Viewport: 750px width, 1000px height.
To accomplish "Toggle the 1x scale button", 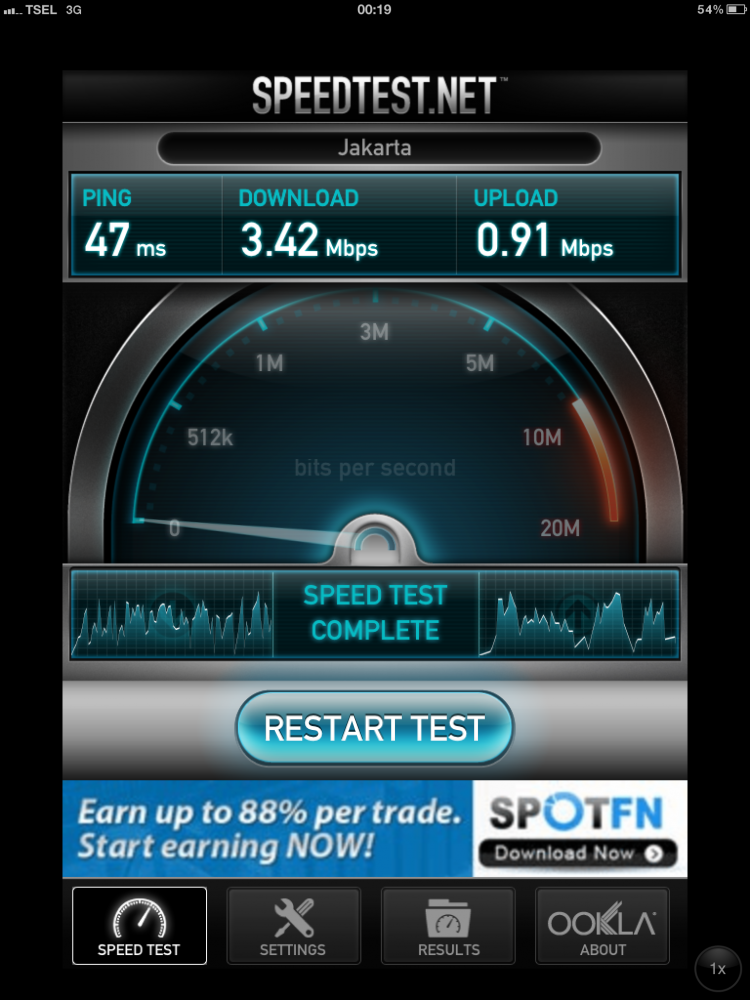I will 717,969.
